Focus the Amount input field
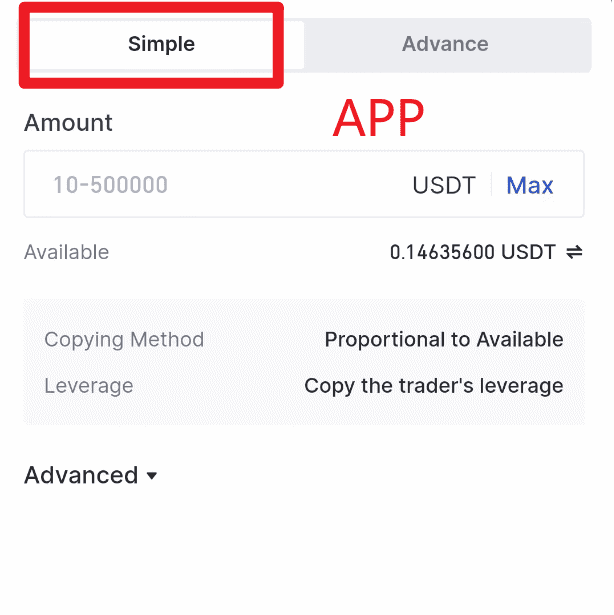This screenshot has height=615, width=614. click(220, 185)
